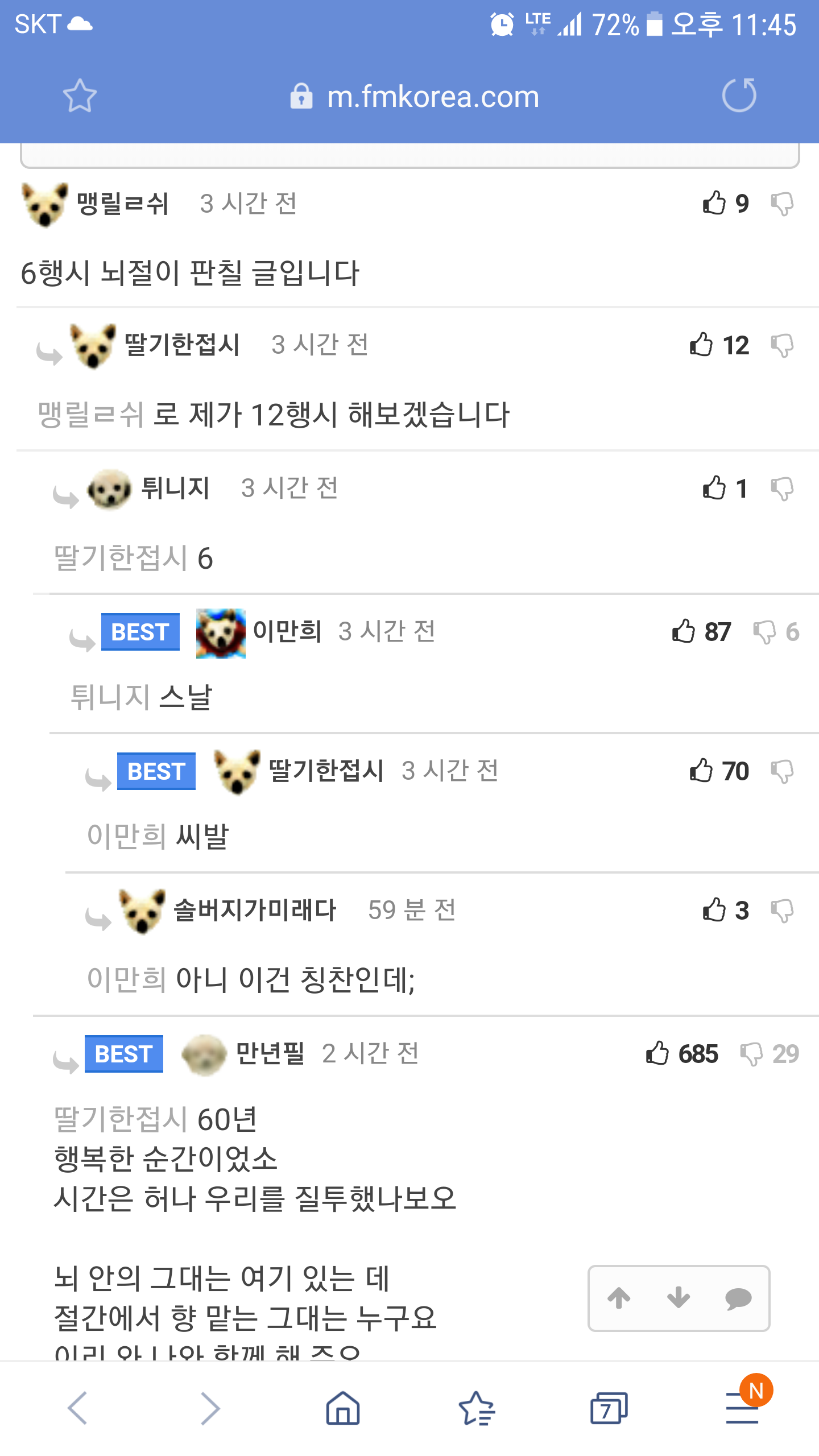Jump to top with the up arrow
This screenshot has height=1456, width=819.
coord(619,1298)
